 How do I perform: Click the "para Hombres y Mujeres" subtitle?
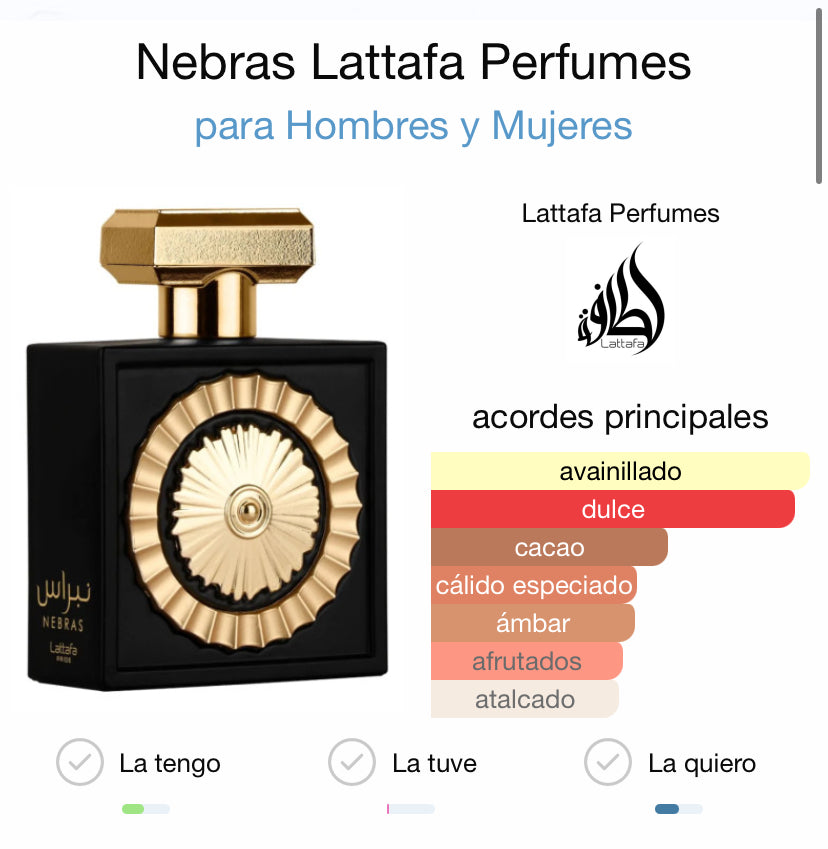414,126
